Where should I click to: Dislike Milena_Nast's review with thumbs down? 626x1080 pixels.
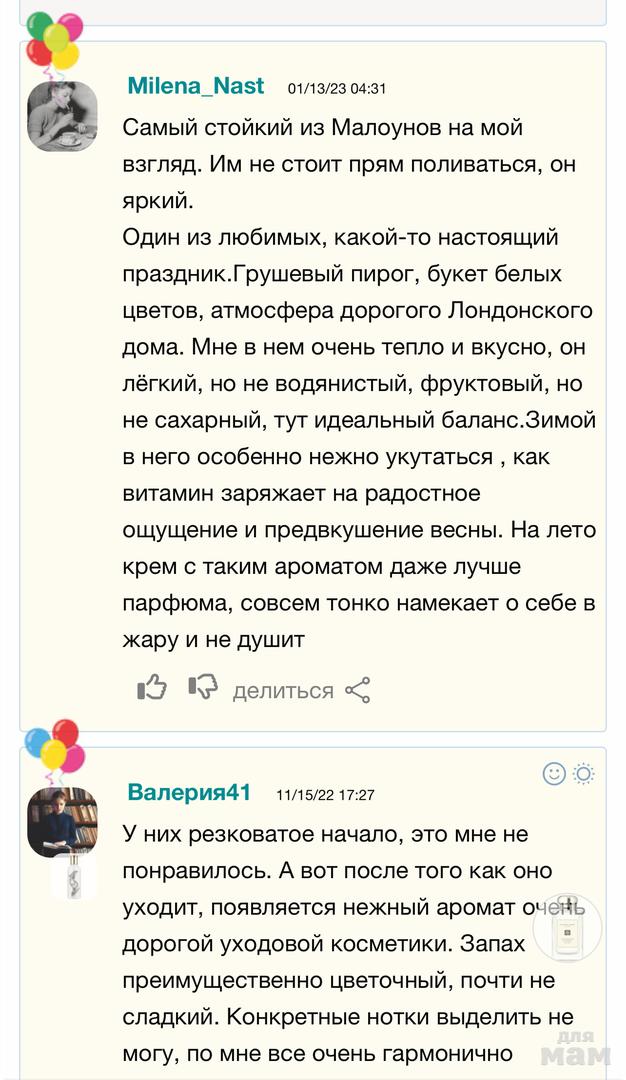(x=203, y=687)
